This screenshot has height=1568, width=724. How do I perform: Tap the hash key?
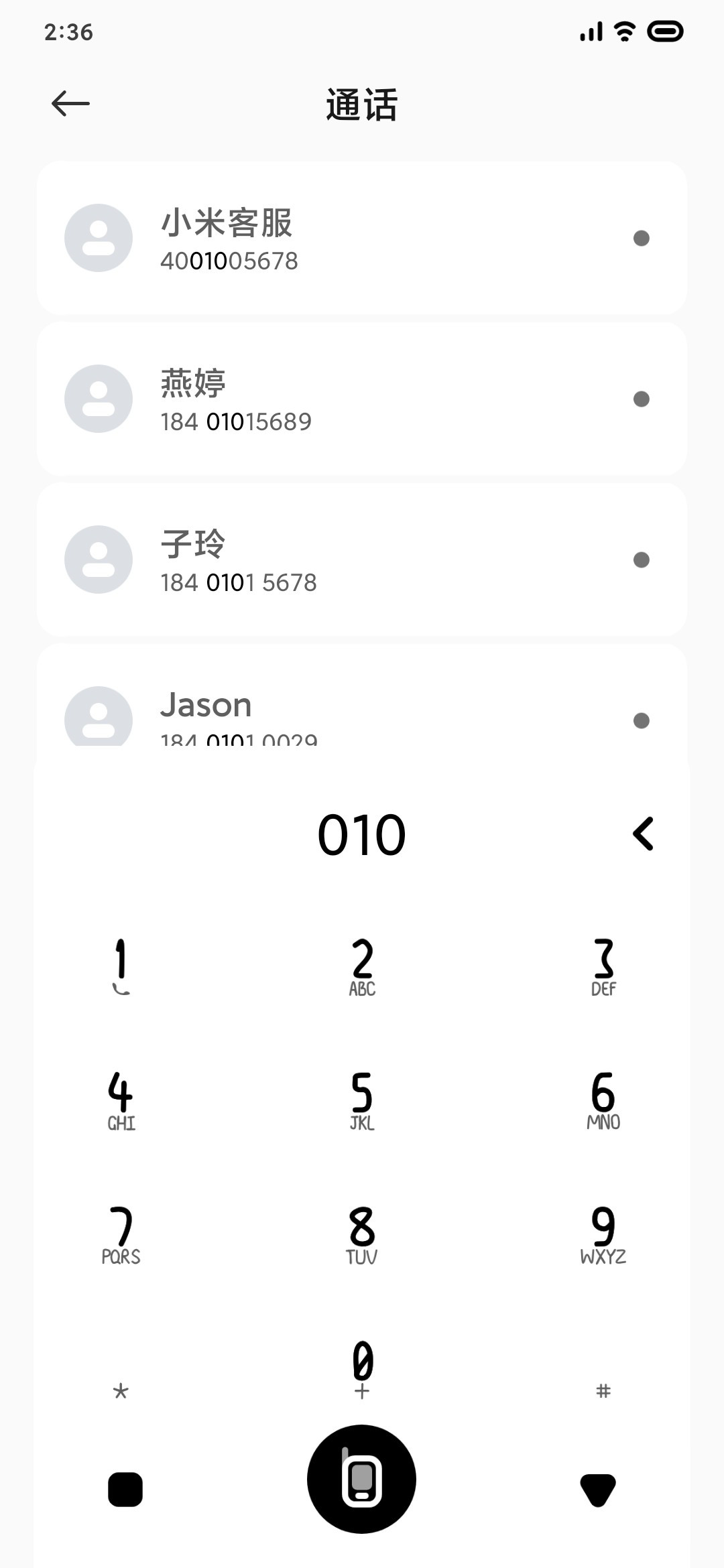pos(603,1391)
